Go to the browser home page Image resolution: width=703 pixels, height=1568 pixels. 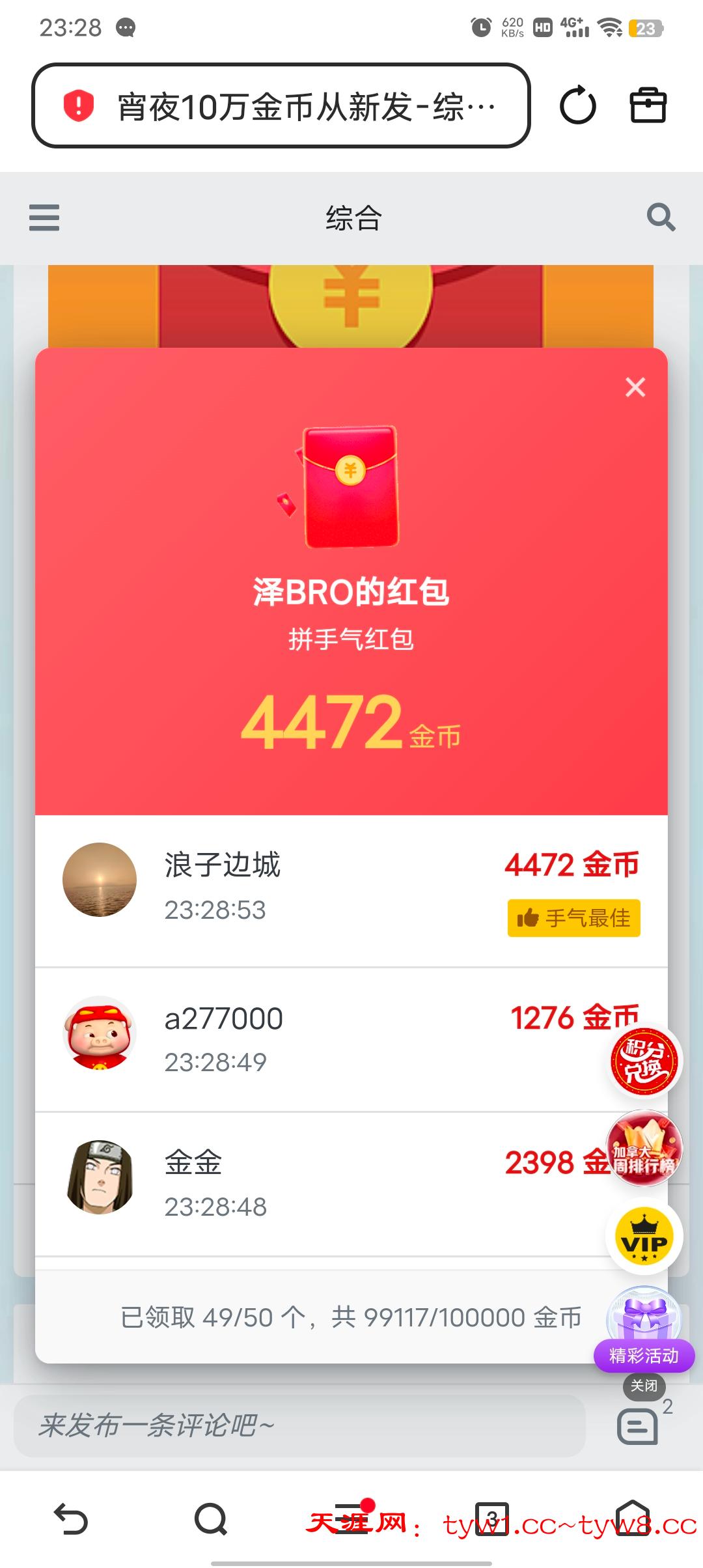click(633, 1520)
